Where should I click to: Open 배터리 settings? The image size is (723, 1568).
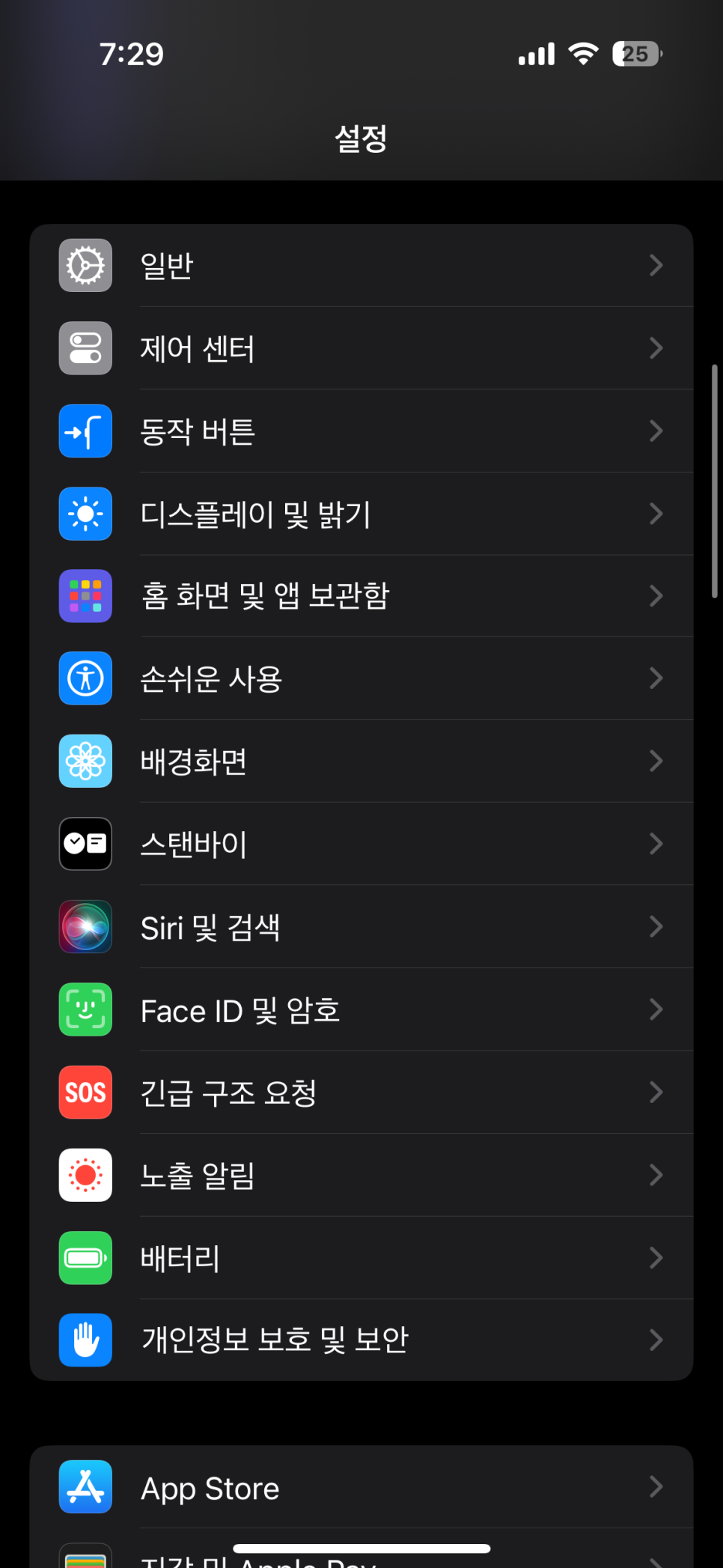[361, 1258]
